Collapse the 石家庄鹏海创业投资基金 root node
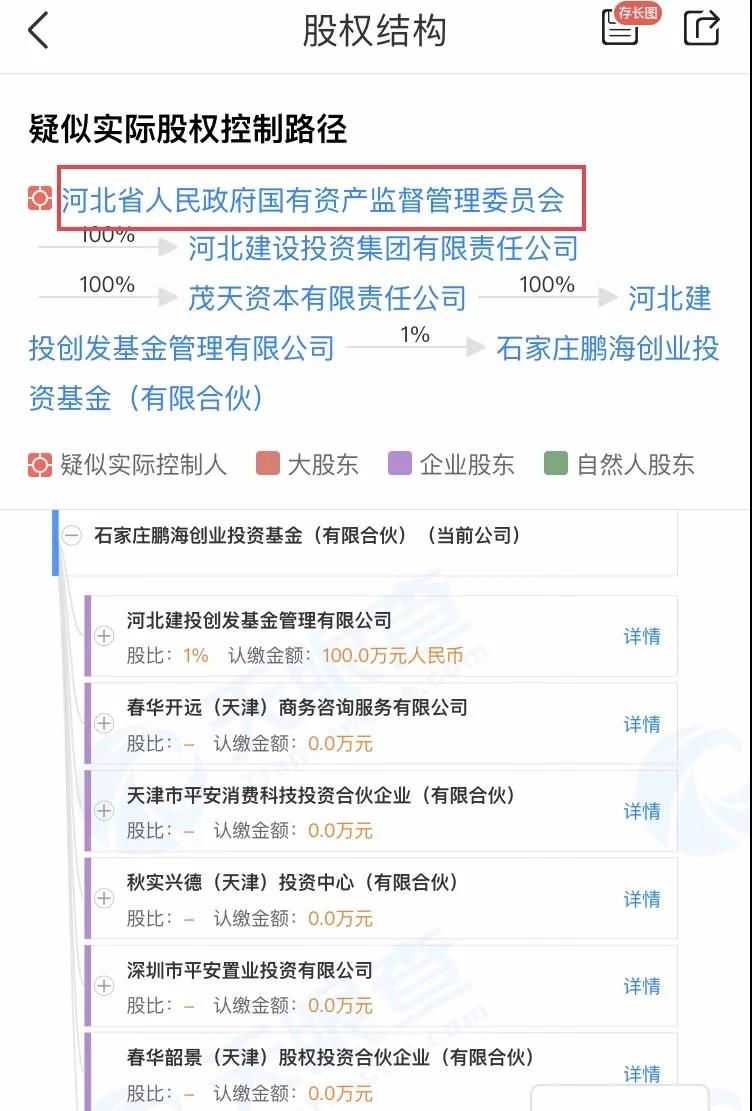The height and width of the screenshot is (1111, 752). pos(71,536)
